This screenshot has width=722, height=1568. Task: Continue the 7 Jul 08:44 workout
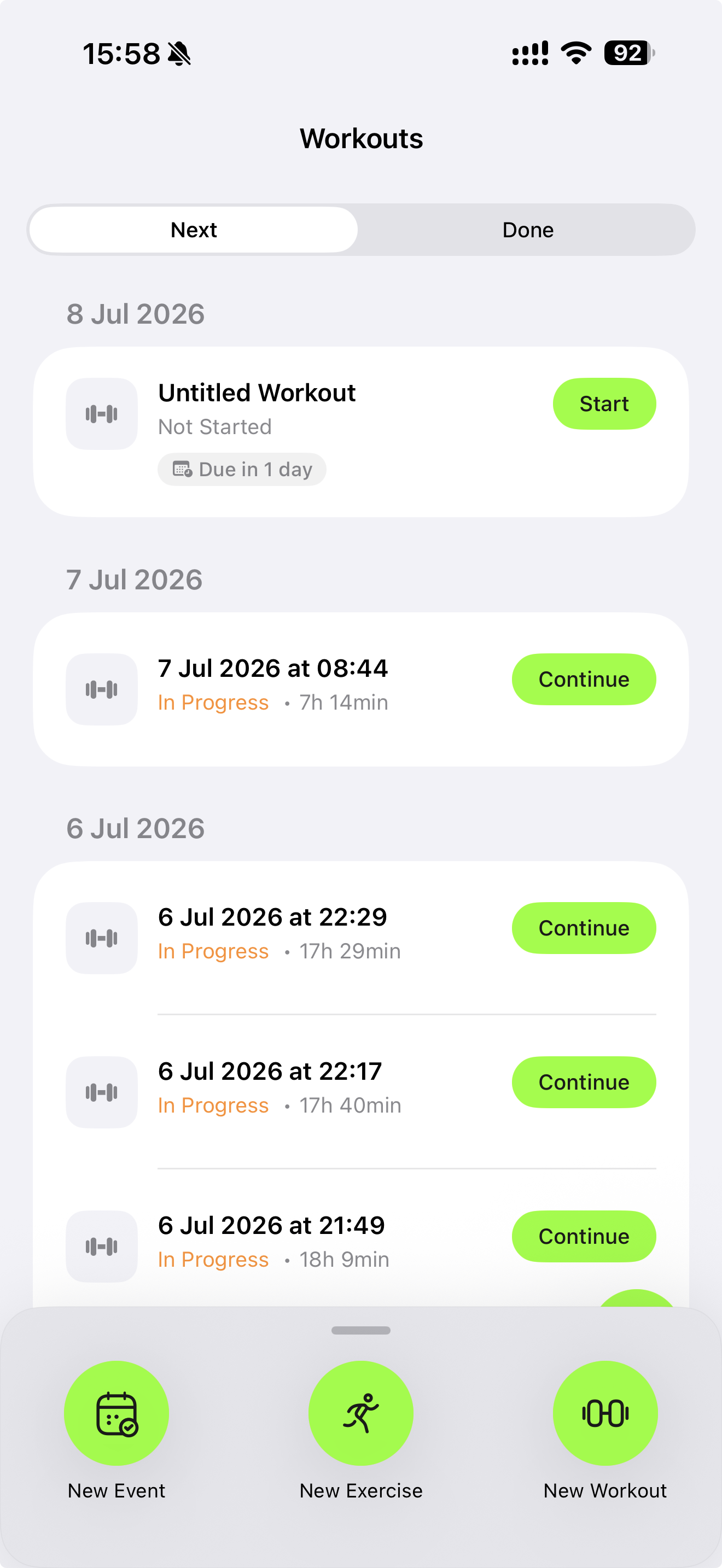click(584, 680)
